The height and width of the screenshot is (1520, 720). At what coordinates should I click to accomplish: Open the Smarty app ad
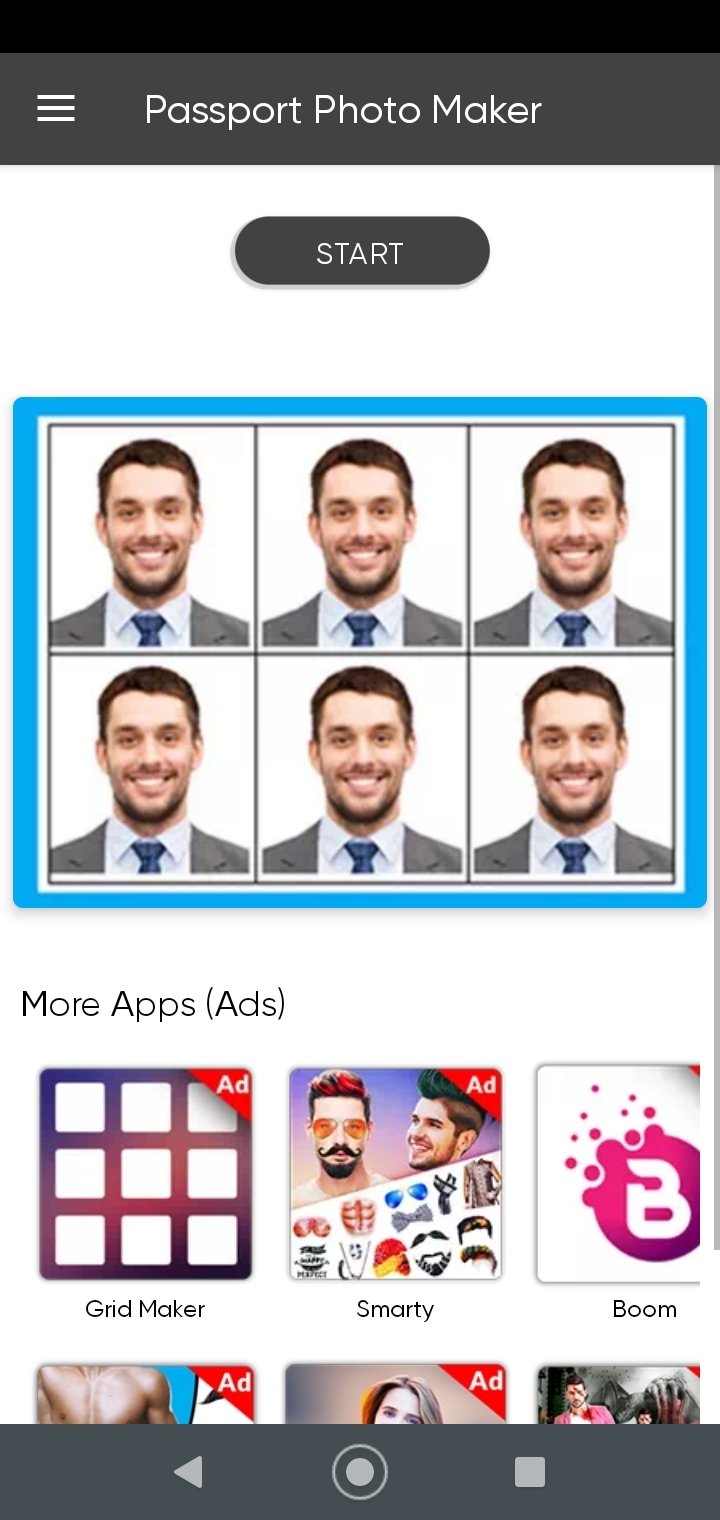395,1174
